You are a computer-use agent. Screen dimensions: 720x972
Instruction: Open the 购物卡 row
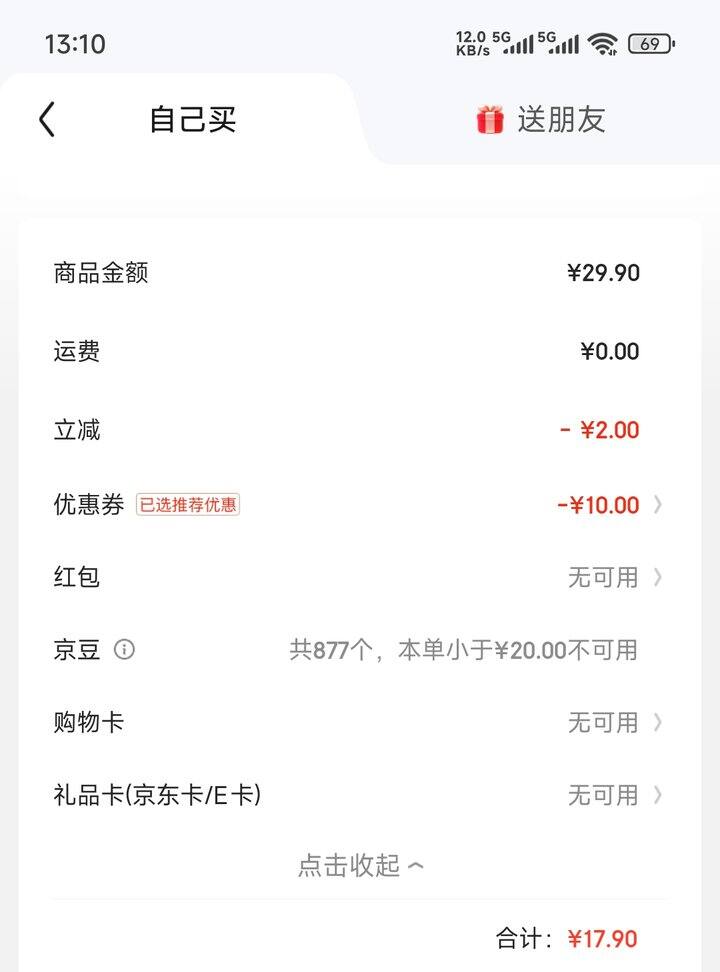click(359, 722)
